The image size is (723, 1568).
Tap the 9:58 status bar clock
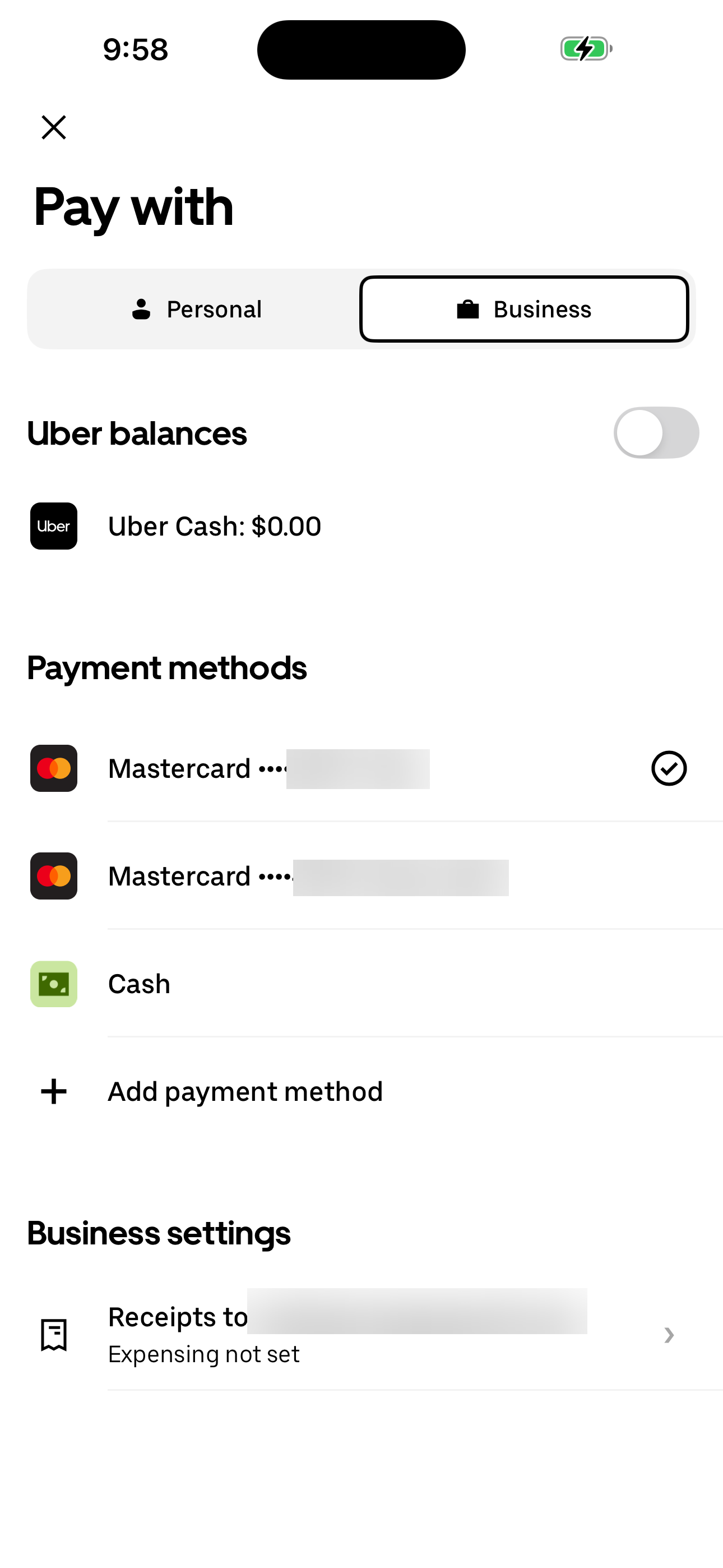click(x=135, y=49)
